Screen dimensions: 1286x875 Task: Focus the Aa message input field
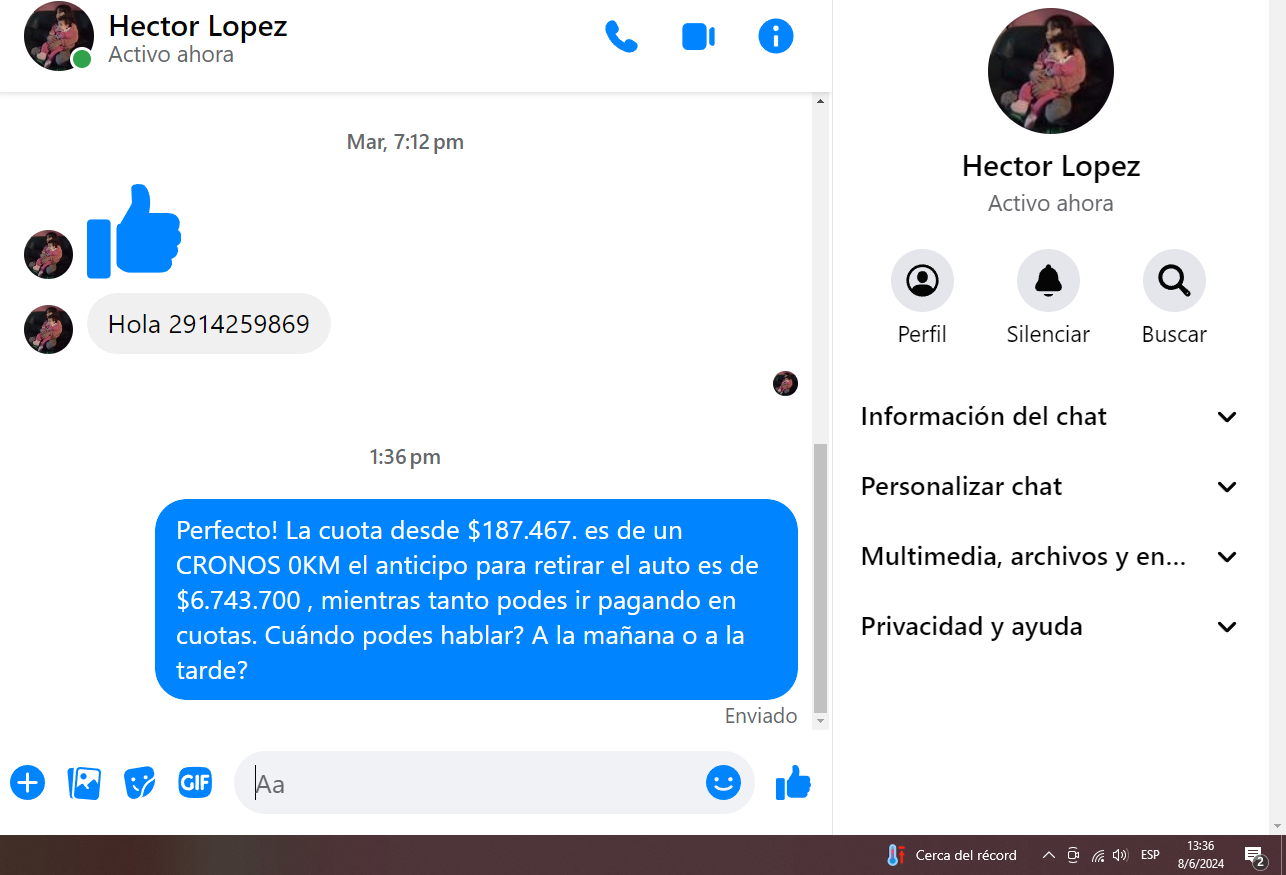470,783
